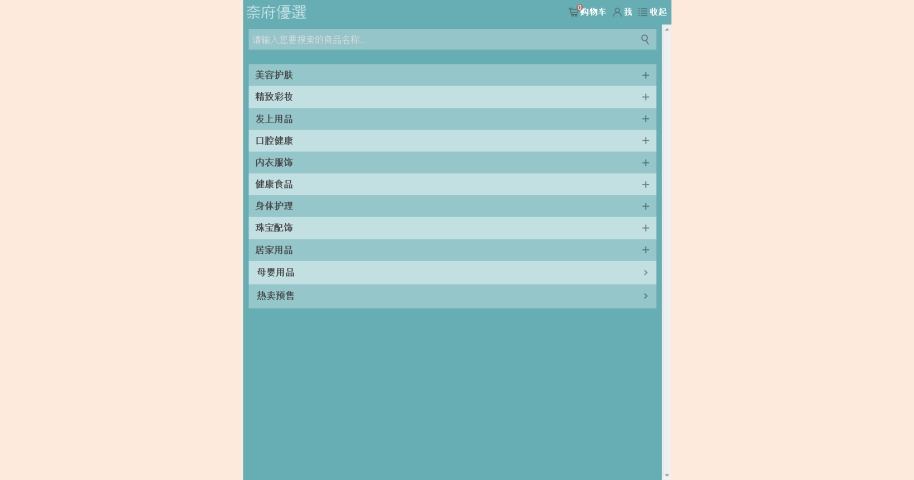Collapse the menu with 收起
Viewport: 914px width, 480px height.
tap(653, 12)
